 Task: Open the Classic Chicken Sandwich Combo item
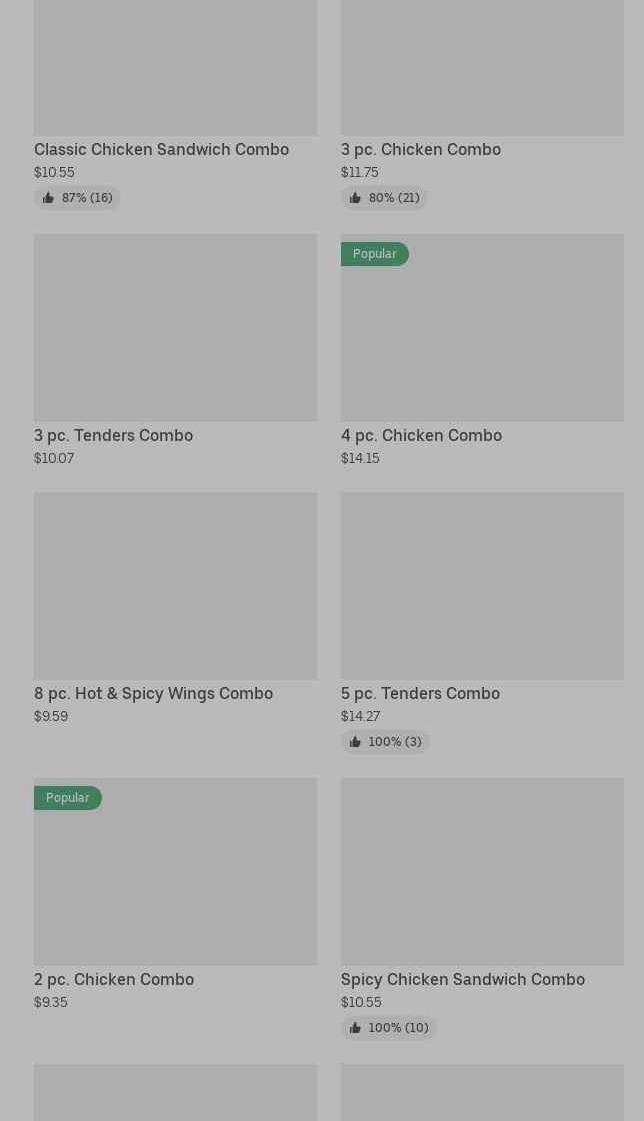coord(175,104)
